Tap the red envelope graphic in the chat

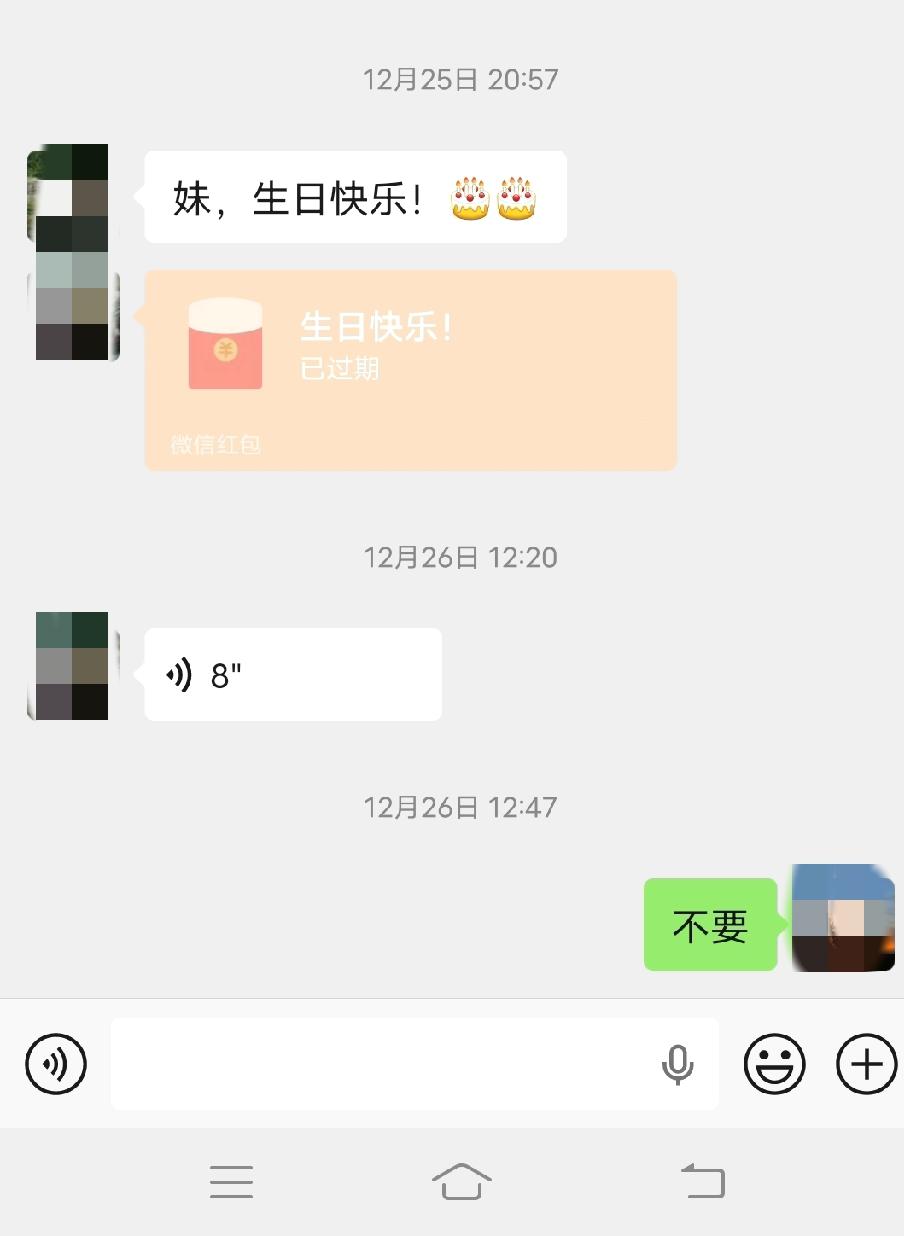coord(225,344)
